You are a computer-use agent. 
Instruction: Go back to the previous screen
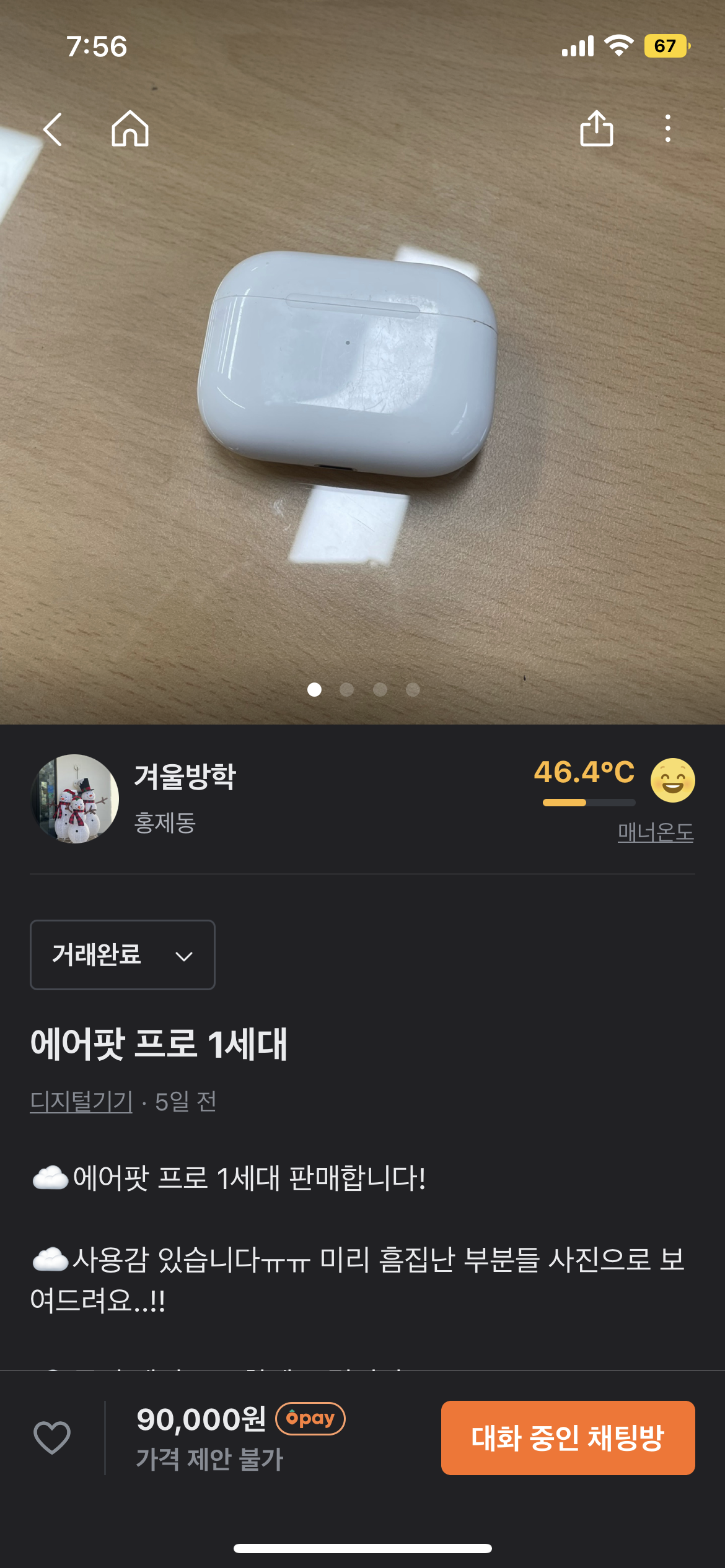[53, 129]
